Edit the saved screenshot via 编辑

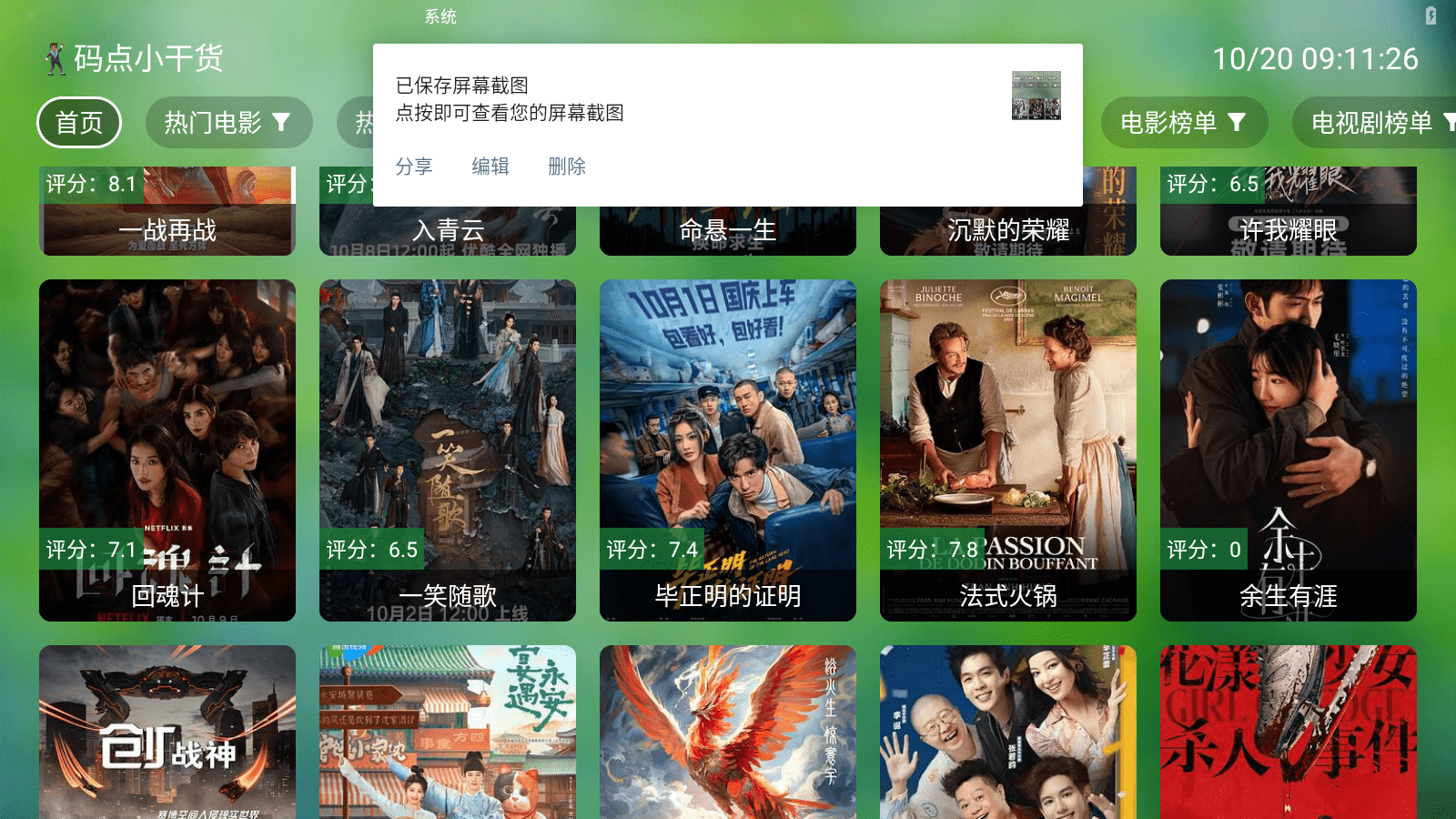[490, 167]
